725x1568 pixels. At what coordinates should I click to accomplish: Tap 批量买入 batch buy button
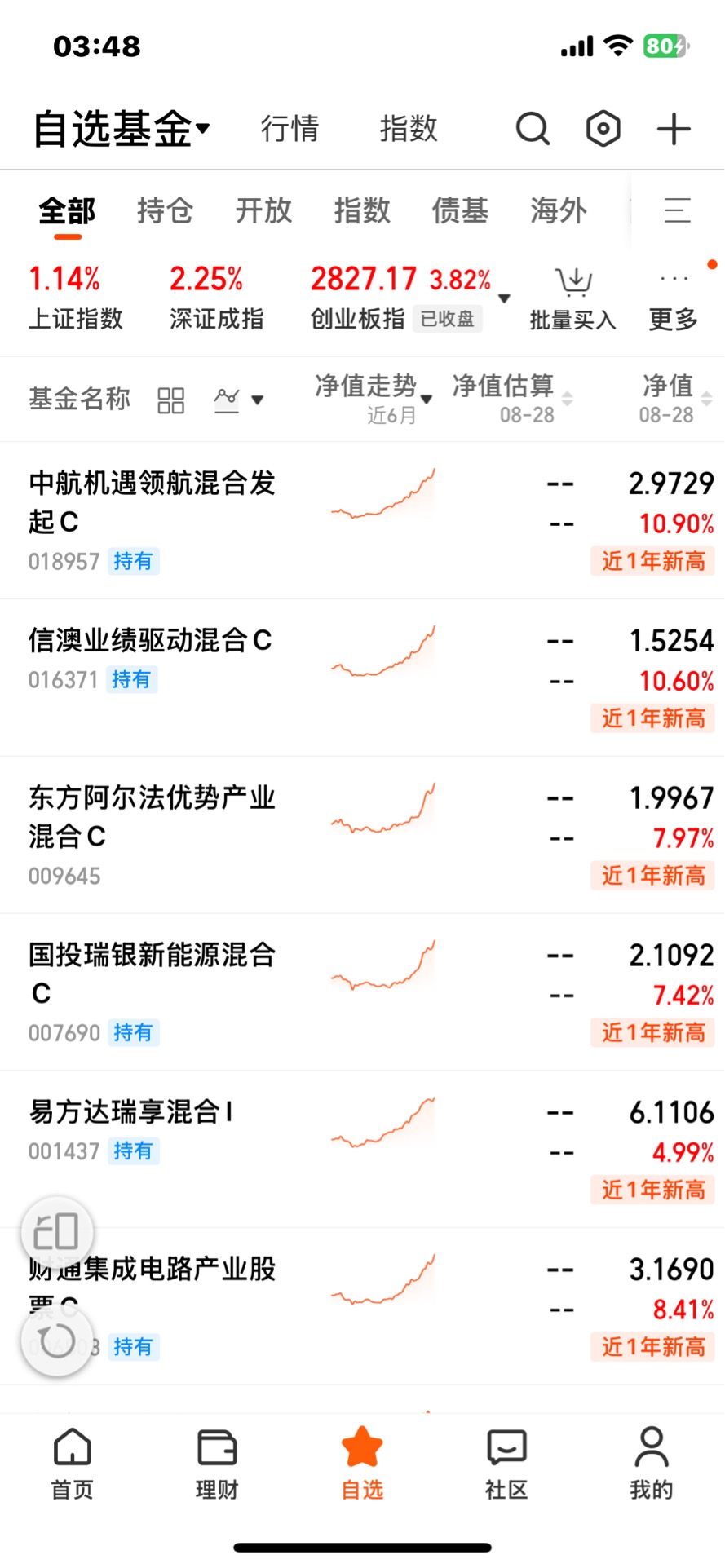pyautogui.click(x=573, y=298)
